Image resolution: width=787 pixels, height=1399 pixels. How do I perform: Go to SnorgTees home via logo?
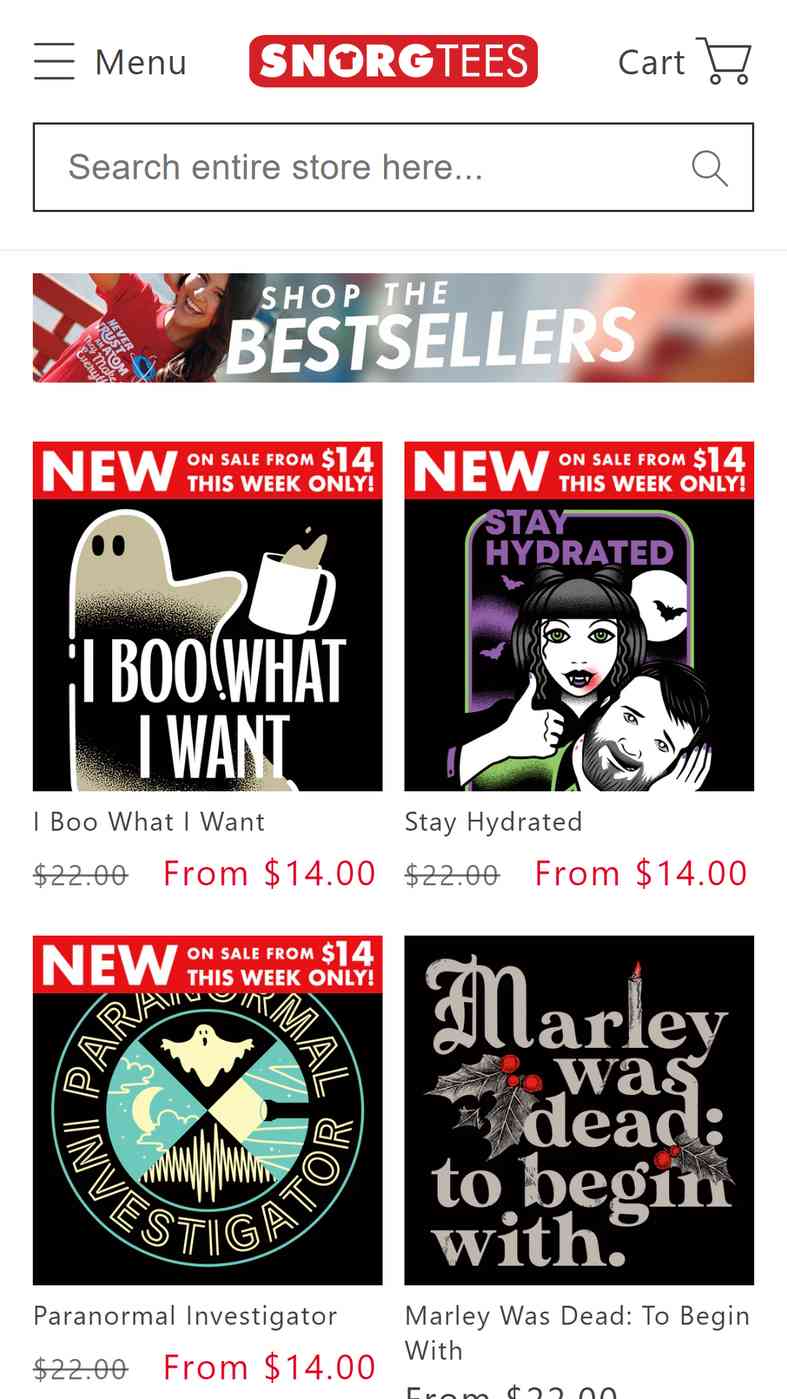tap(393, 62)
